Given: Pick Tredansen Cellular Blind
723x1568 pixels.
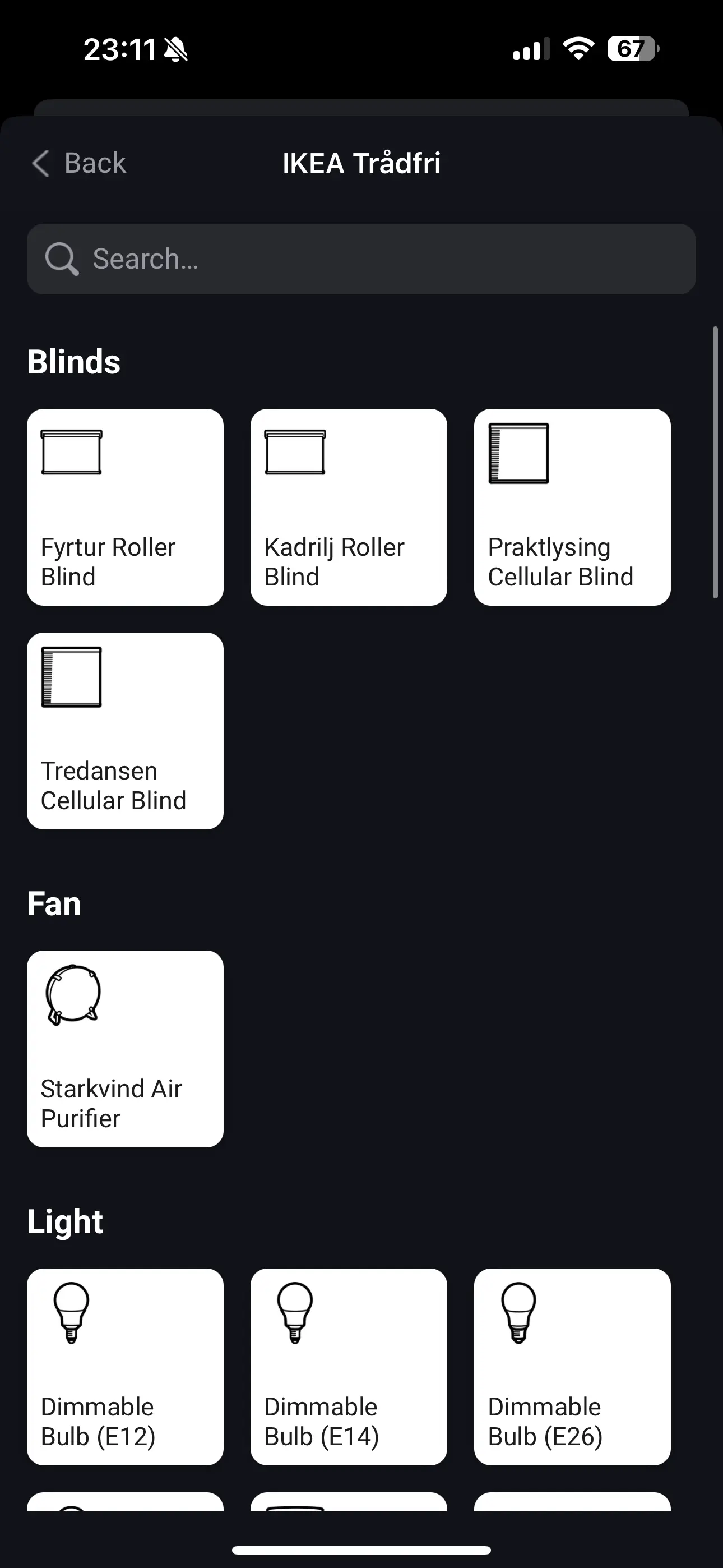Looking at the screenshot, I should [125, 730].
